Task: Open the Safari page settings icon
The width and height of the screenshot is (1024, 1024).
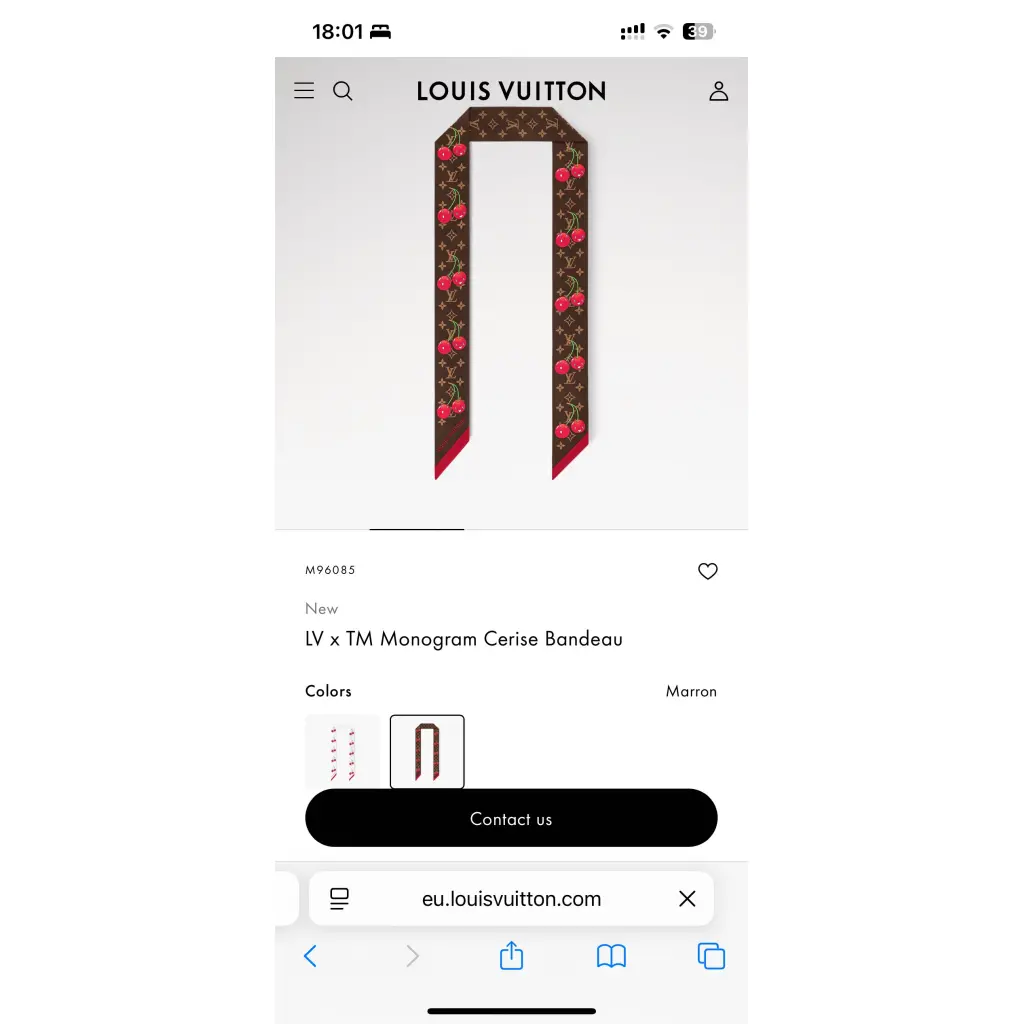Action: tap(340, 898)
